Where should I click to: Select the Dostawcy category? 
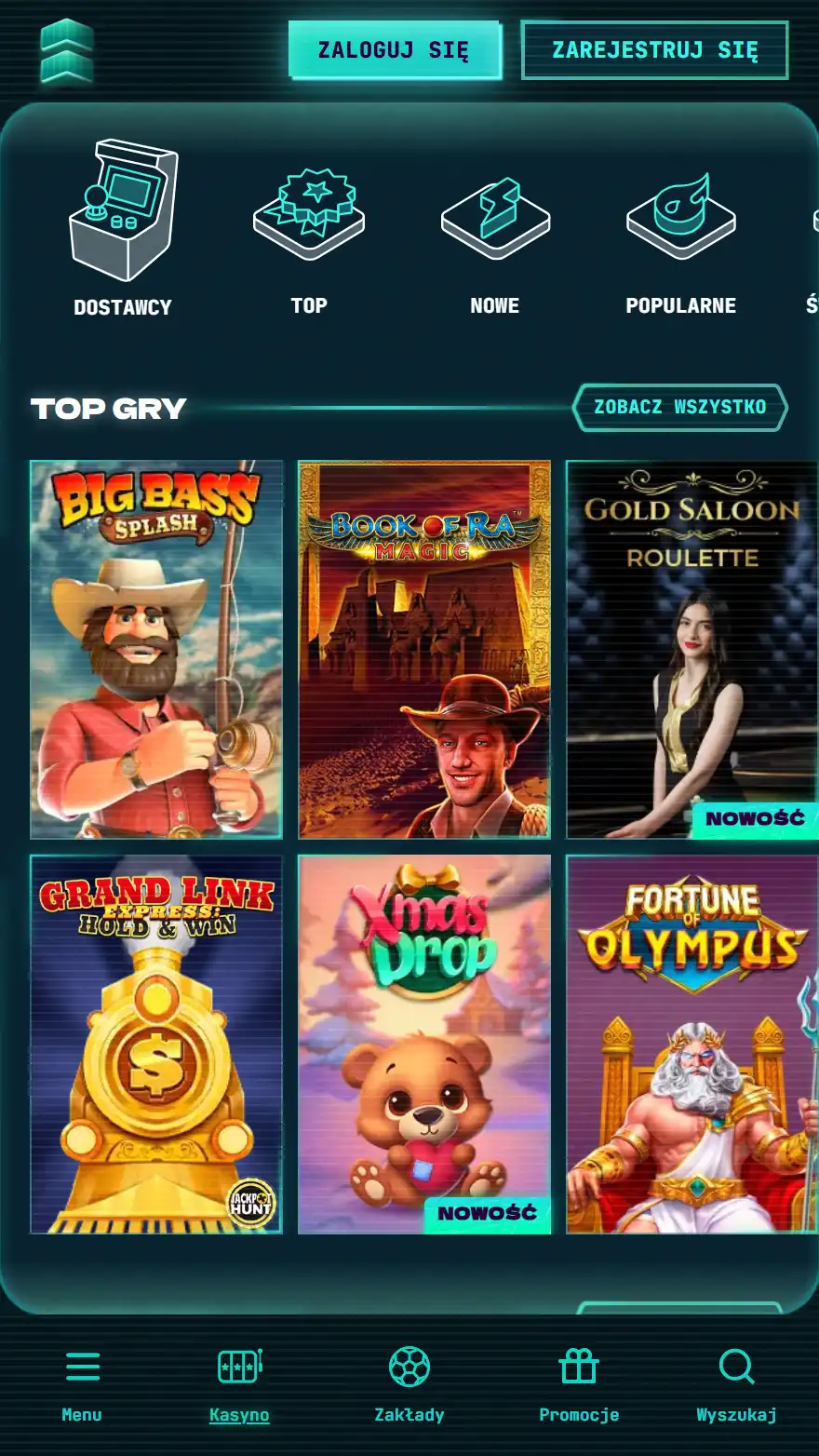coord(123,230)
